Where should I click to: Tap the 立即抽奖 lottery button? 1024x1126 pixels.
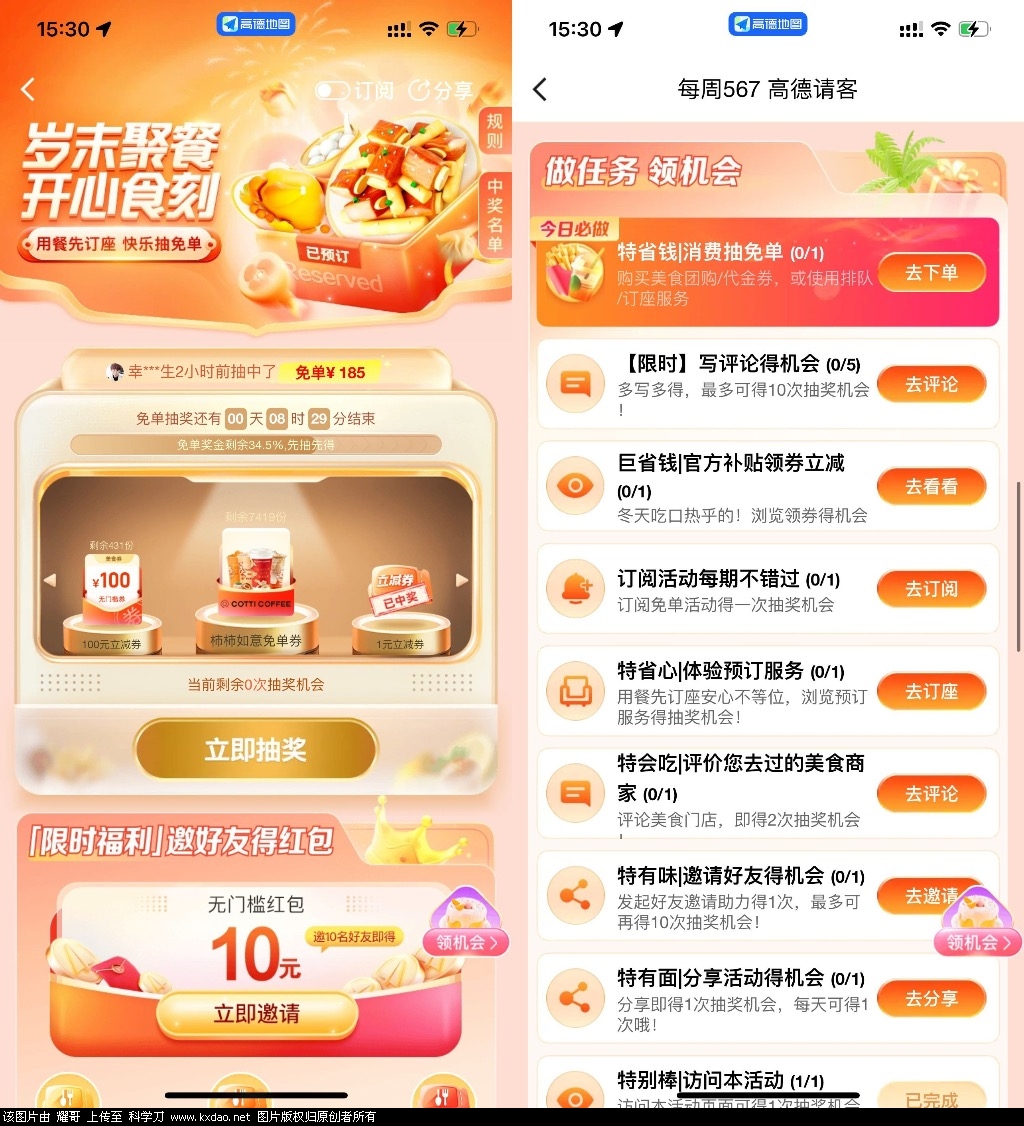pyautogui.click(x=256, y=749)
